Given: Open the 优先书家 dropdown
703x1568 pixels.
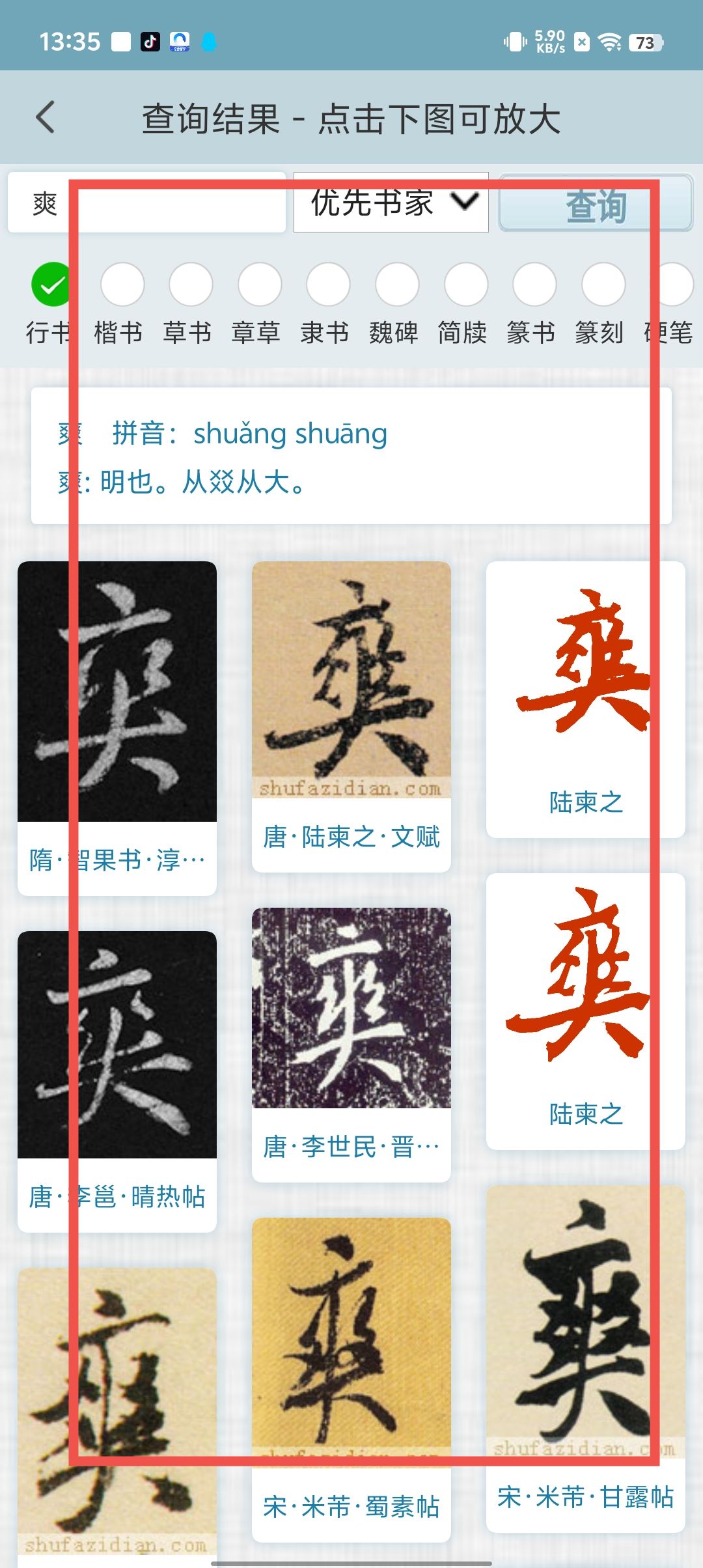Looking at the screenshot, I should click(x=391, y=203).
